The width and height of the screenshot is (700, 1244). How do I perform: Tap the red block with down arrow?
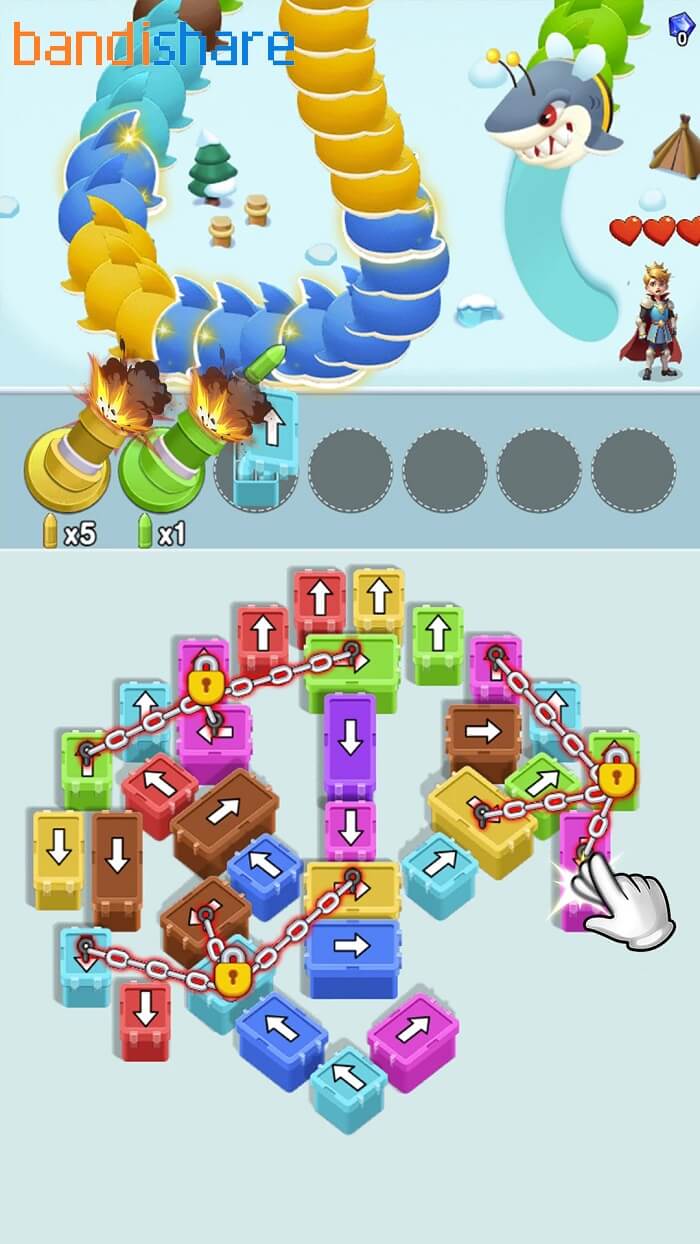click(145, 1019)
